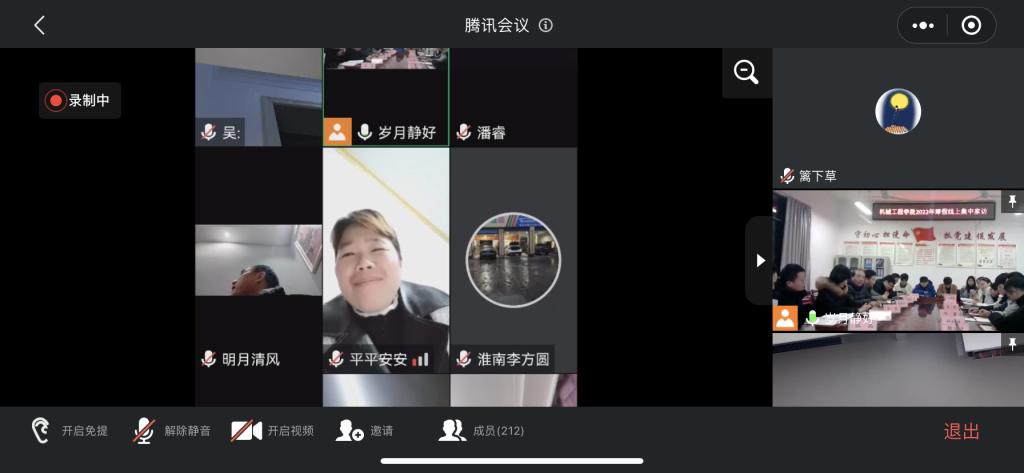
Task: Select 平平安安's video tile
Action: click(x=385, y=260)
